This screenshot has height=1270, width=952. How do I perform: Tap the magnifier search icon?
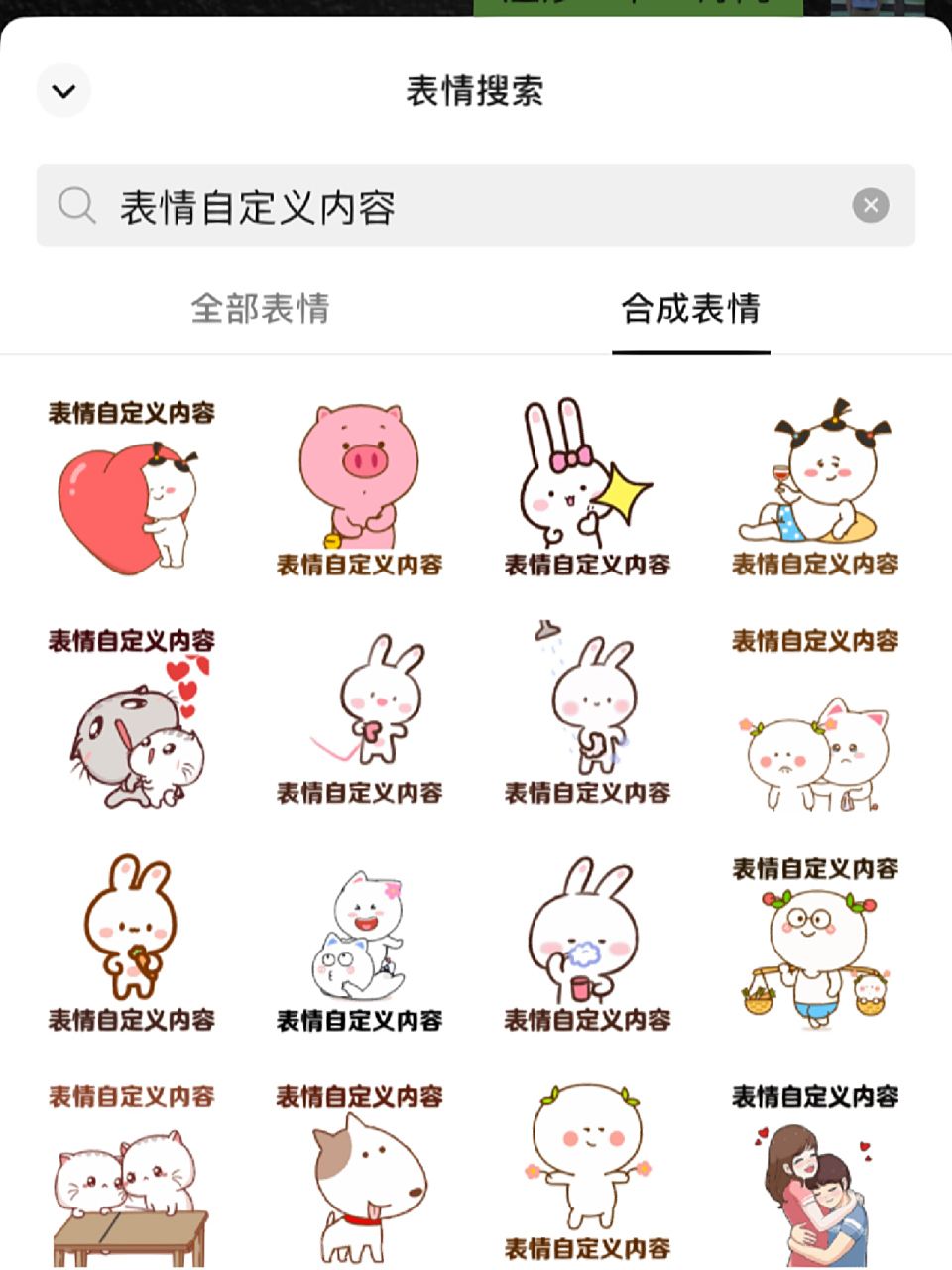click(x=77, y=205)
